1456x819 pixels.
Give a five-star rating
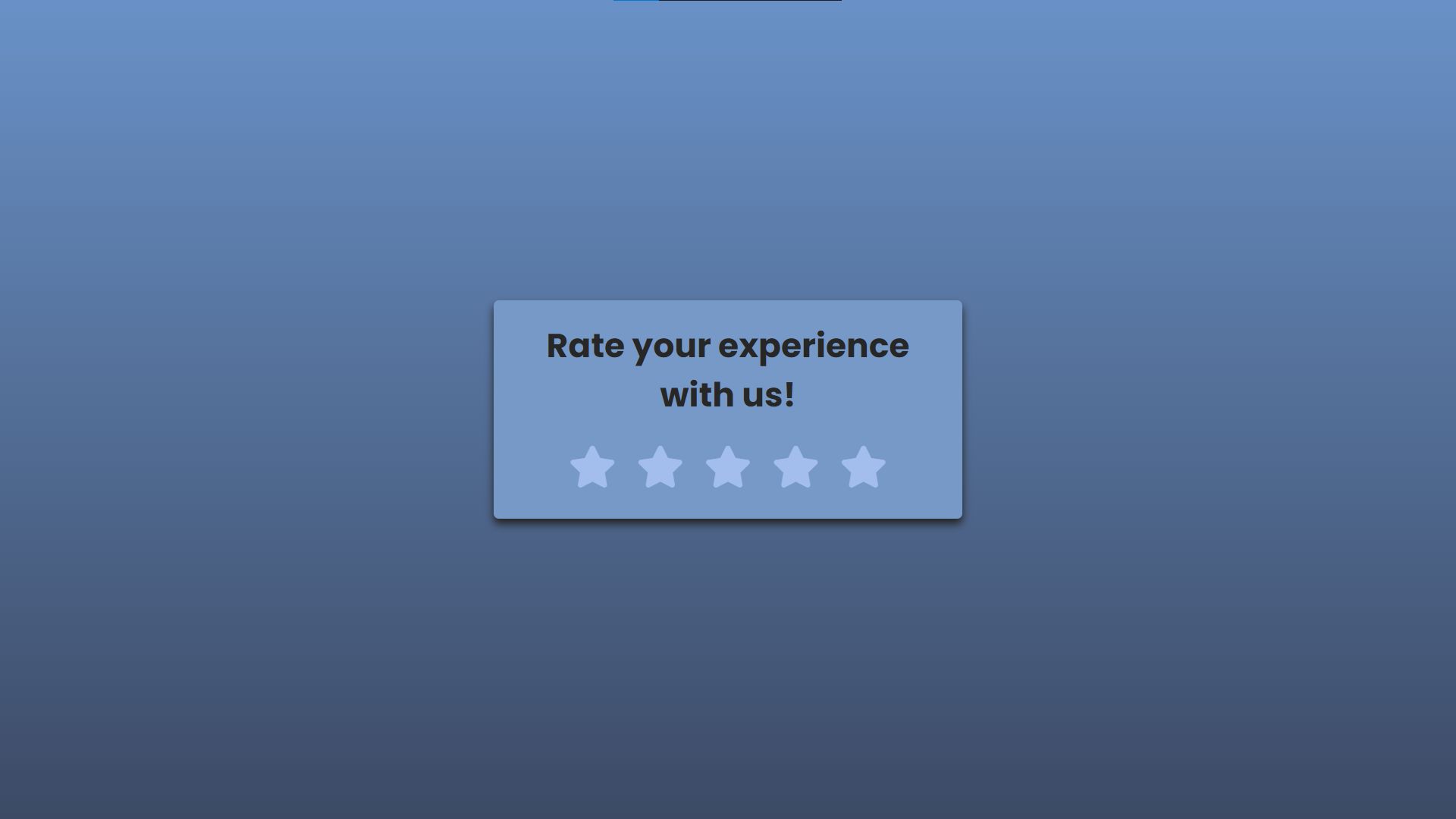click(863, 468)
